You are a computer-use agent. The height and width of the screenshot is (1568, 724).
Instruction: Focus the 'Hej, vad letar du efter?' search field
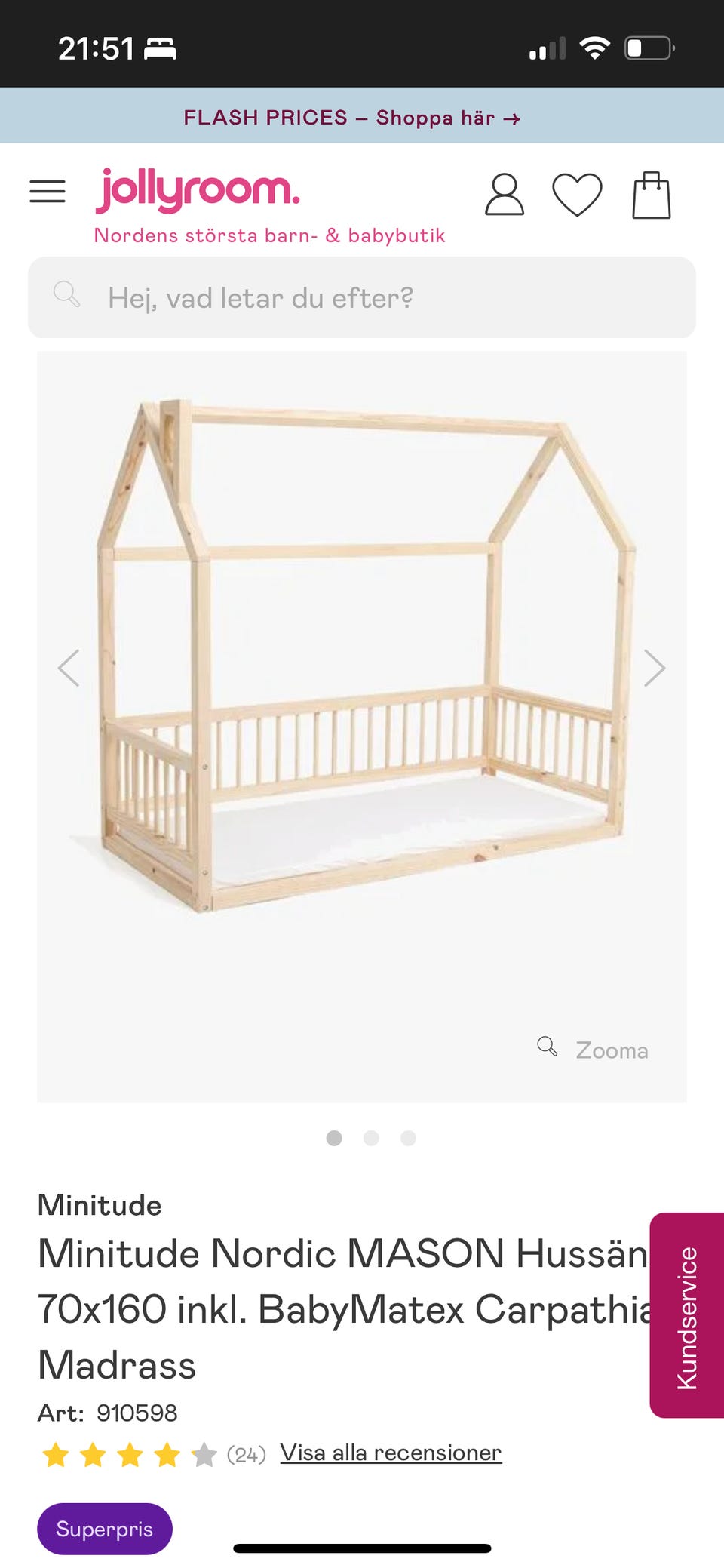coord(362,298)
